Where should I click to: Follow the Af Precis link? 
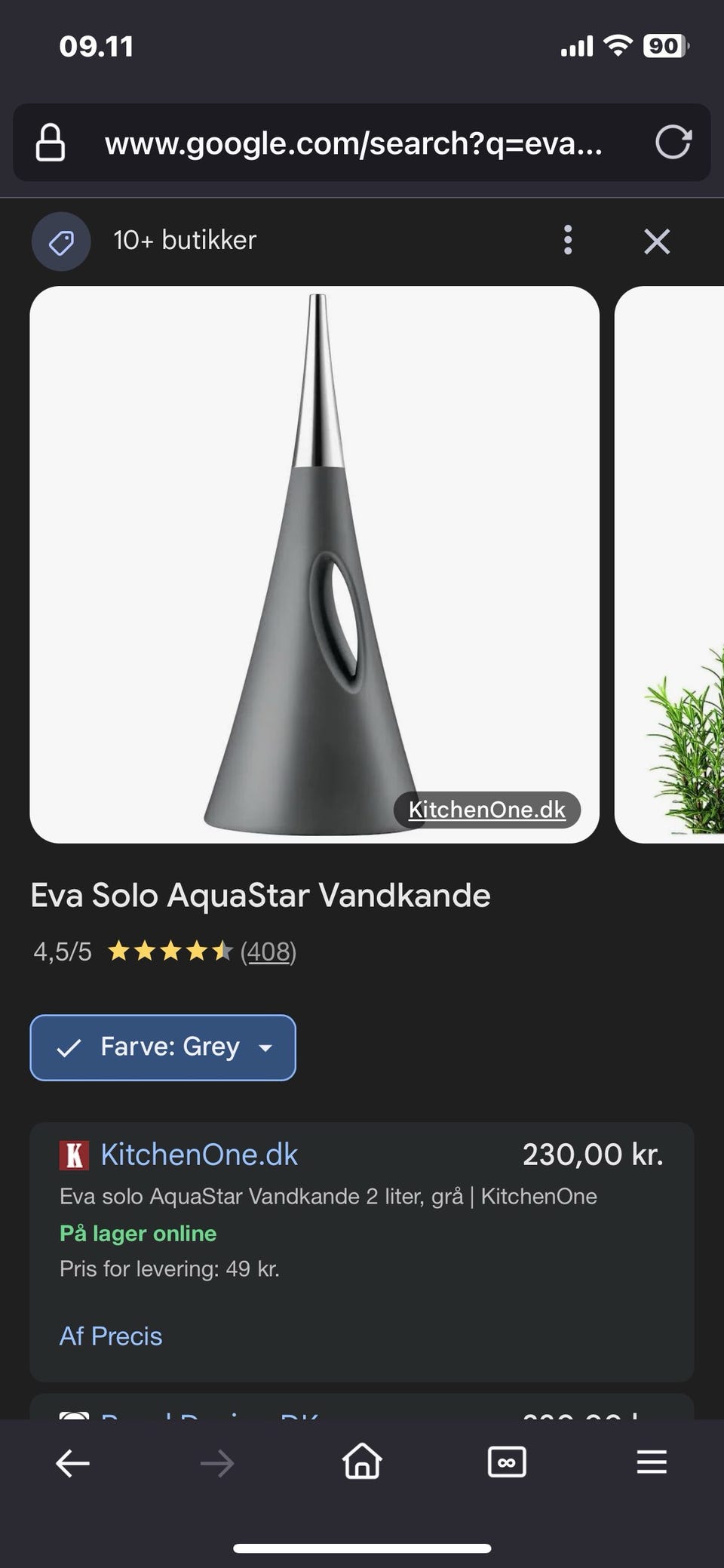coord(111,1336)
